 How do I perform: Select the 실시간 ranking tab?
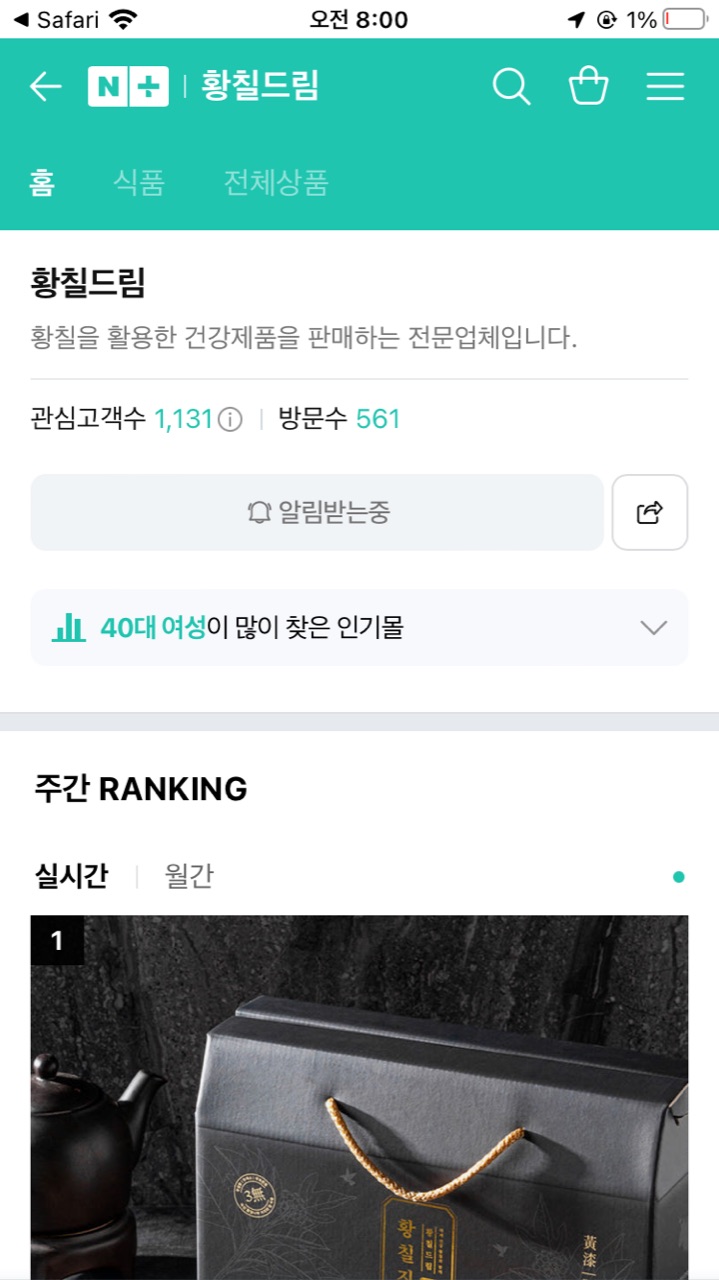(71, 877)
